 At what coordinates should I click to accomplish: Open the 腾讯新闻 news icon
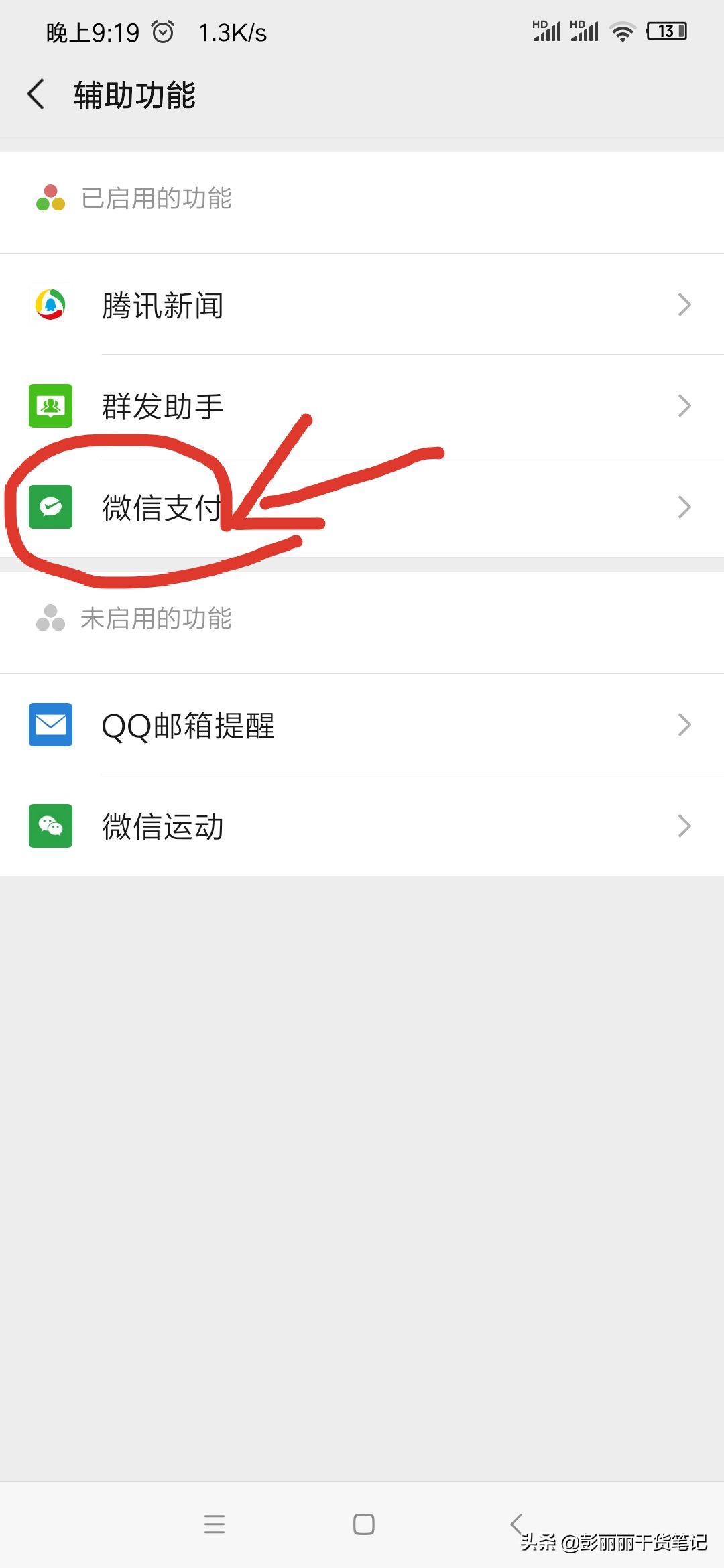(x=50, y=305)
